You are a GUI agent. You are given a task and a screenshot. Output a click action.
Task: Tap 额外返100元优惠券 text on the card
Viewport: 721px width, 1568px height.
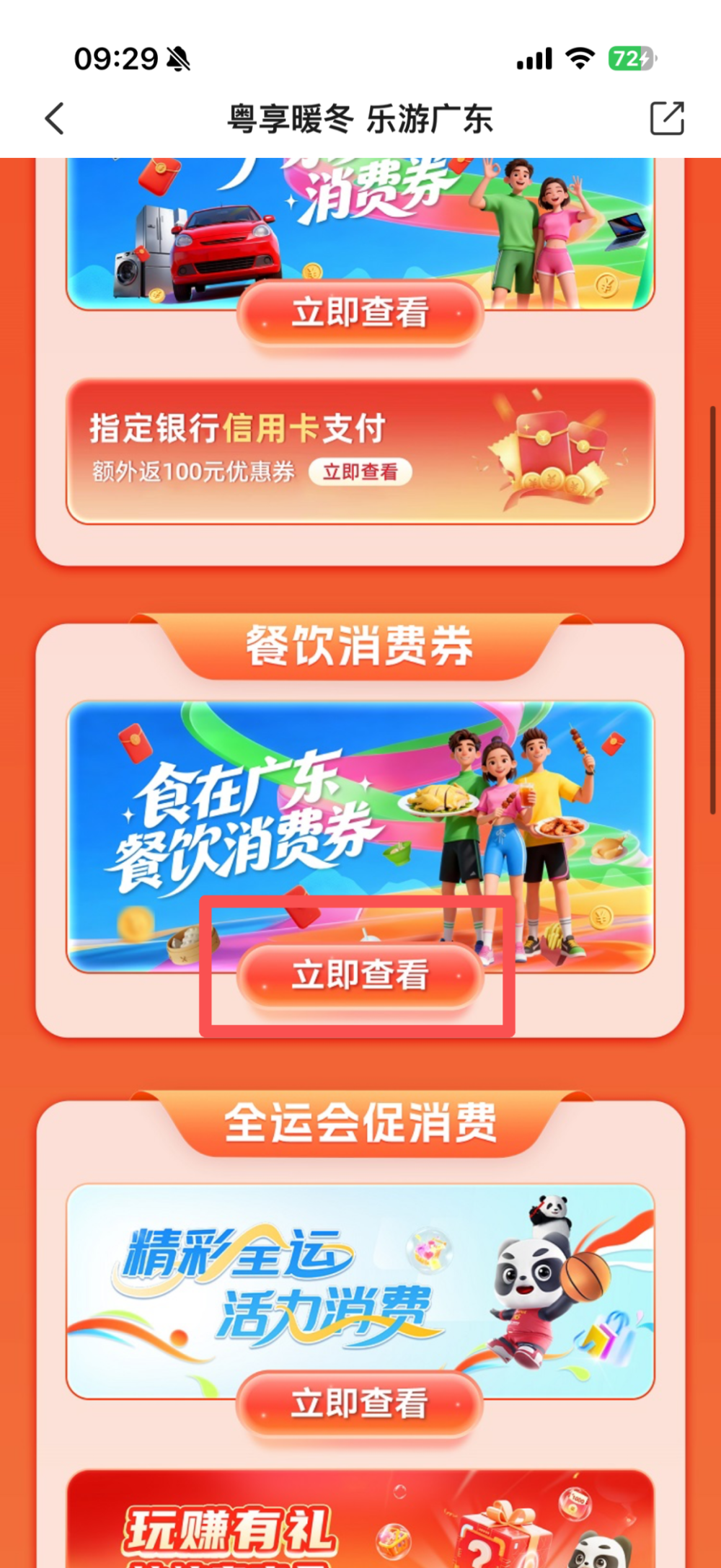[191, 472]
